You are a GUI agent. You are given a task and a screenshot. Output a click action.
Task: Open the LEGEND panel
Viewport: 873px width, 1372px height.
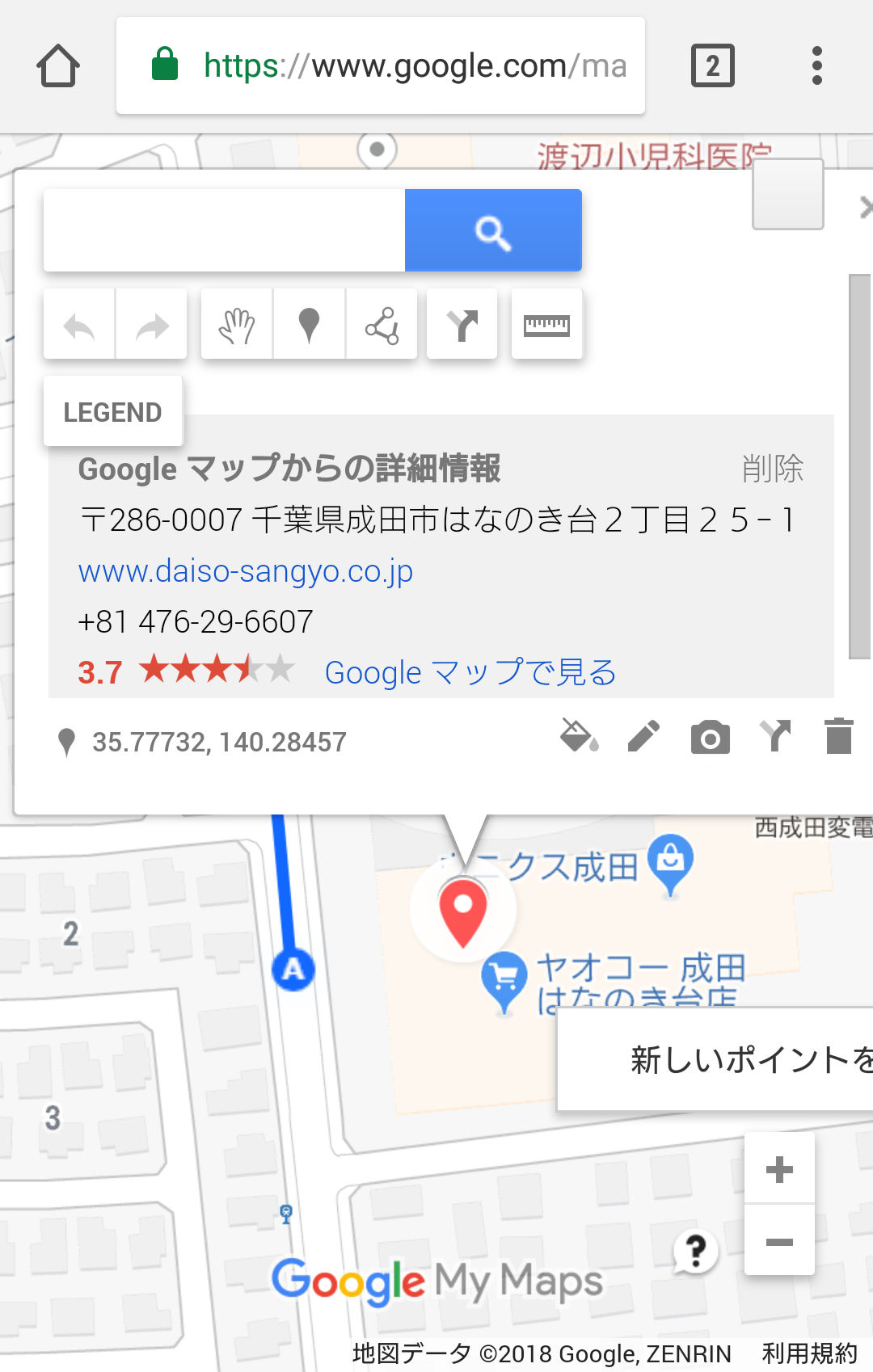(x=113, y=411)
